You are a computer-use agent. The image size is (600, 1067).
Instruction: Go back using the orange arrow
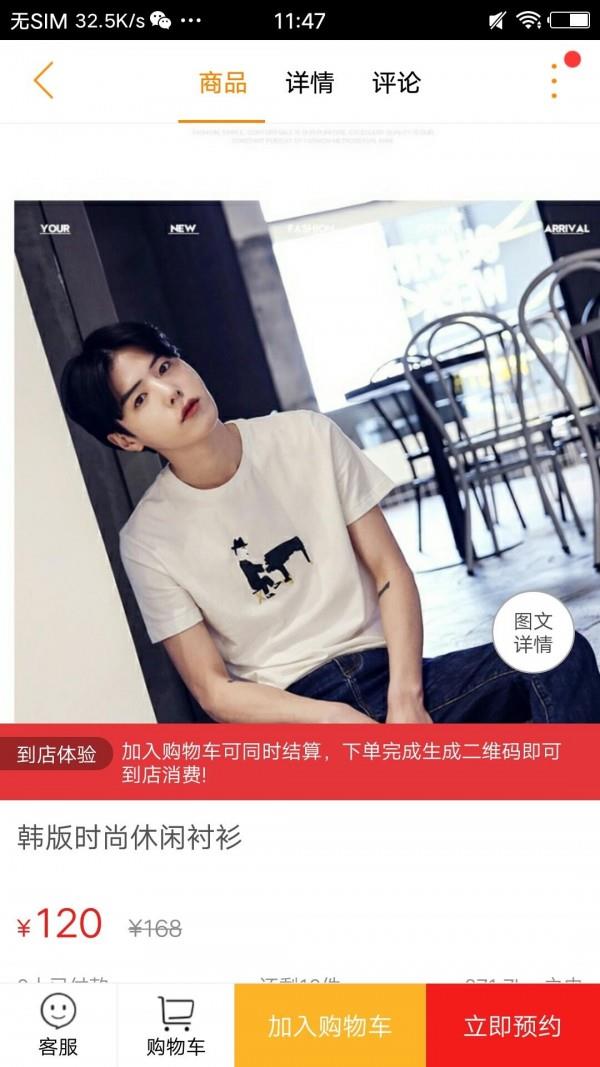click(43, 81)
